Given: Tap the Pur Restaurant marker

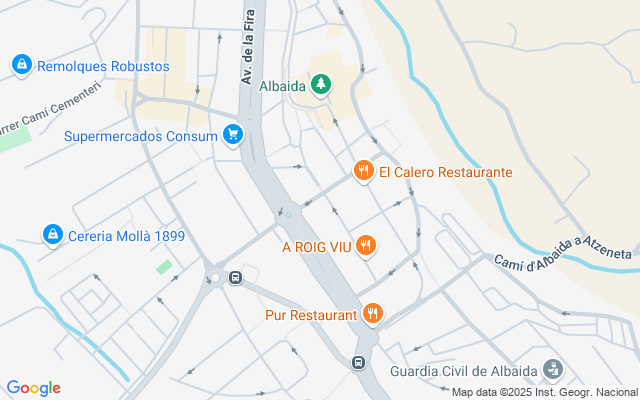Looking at the screenshot, I should click(373, 314).
